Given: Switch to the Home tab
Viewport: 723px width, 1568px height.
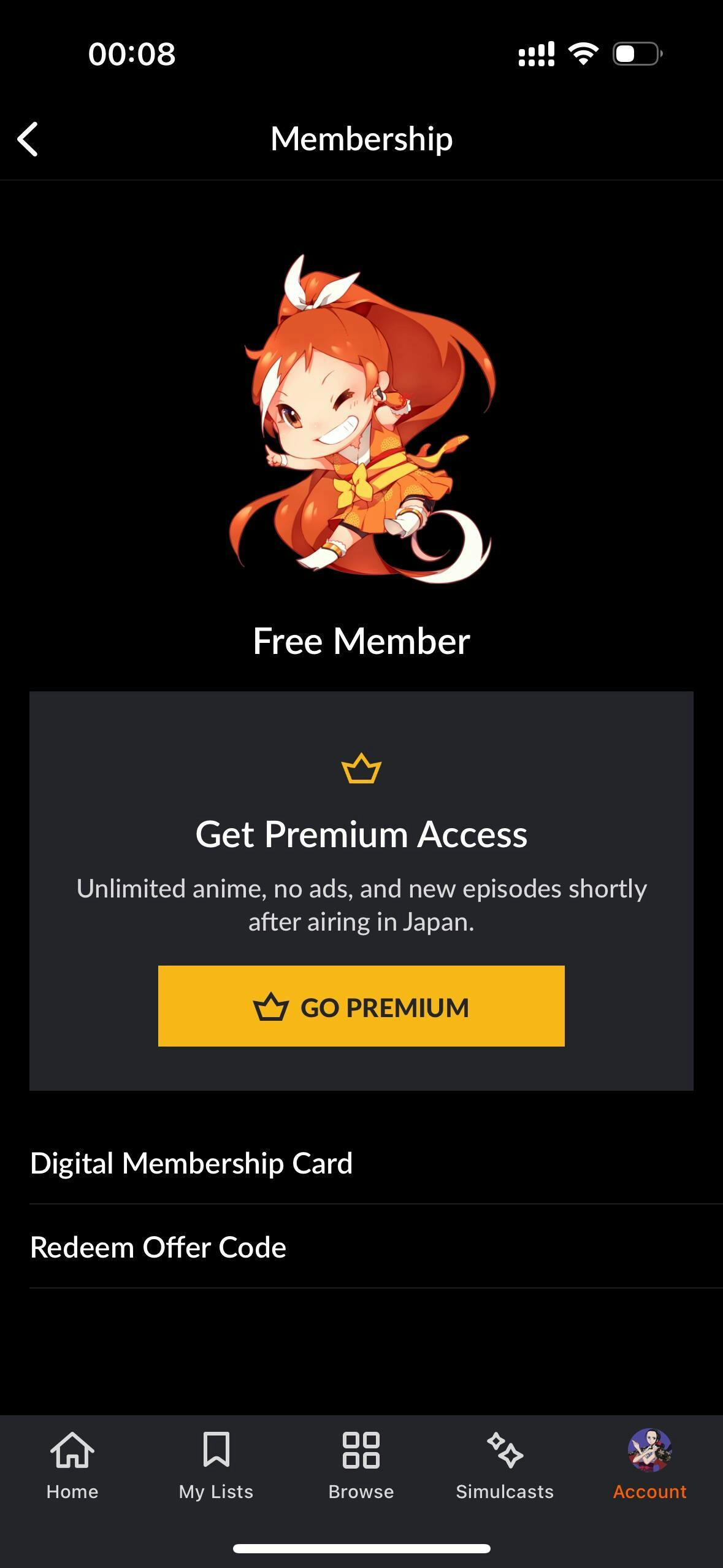Looking at the screenshot, I should [72, 1466].
